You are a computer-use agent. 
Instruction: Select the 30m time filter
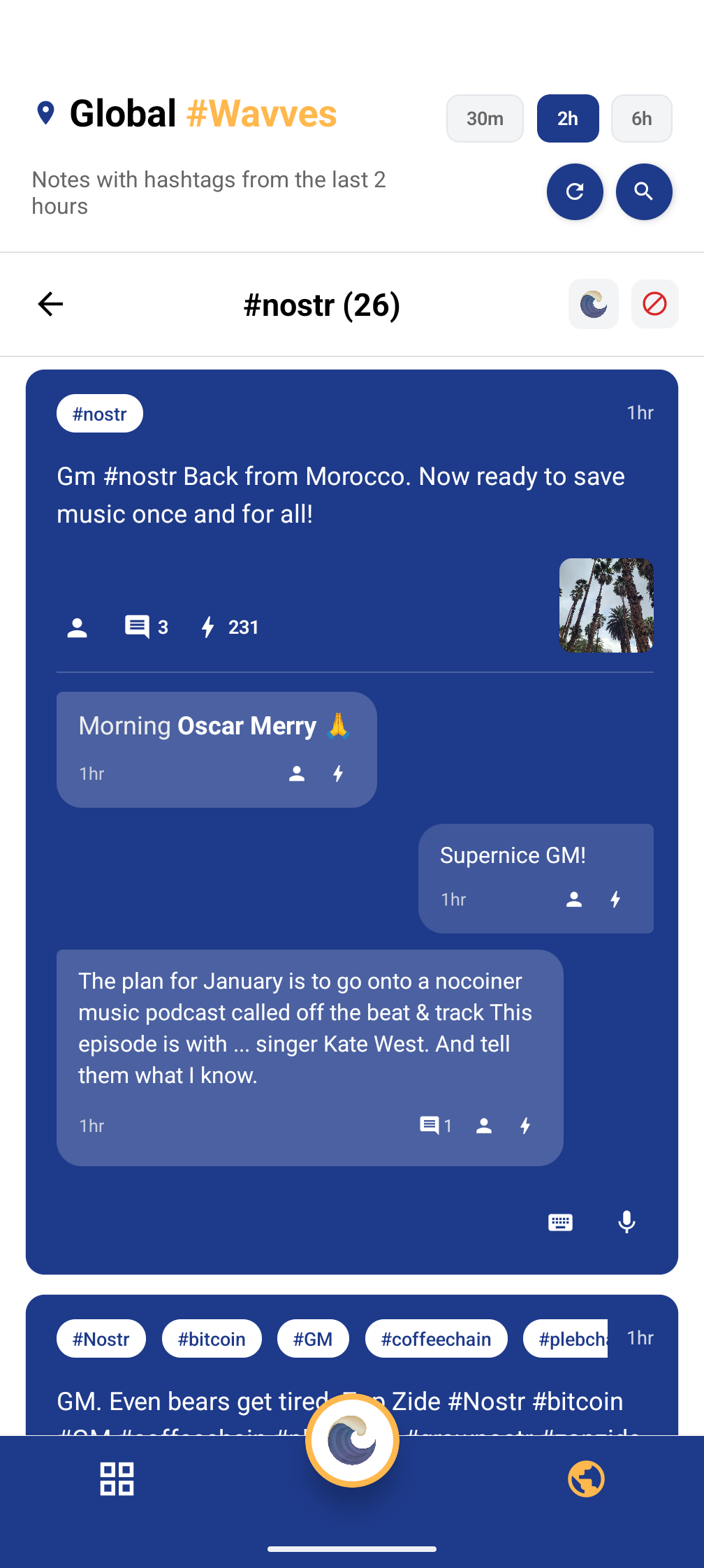[484, 118]
